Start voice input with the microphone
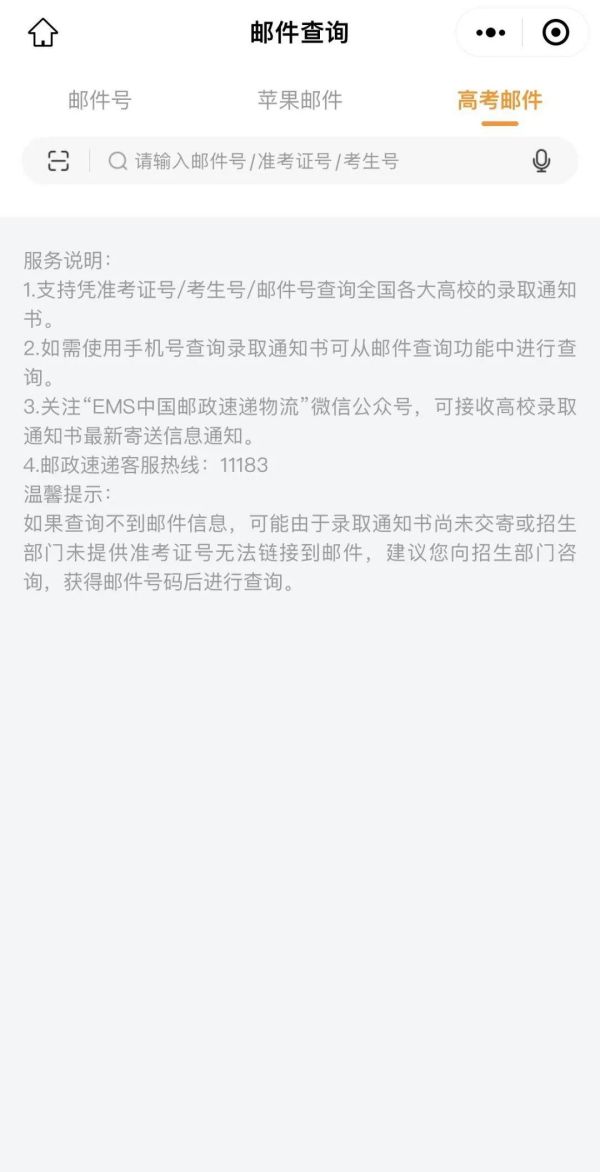 click(x=541, y=161)
